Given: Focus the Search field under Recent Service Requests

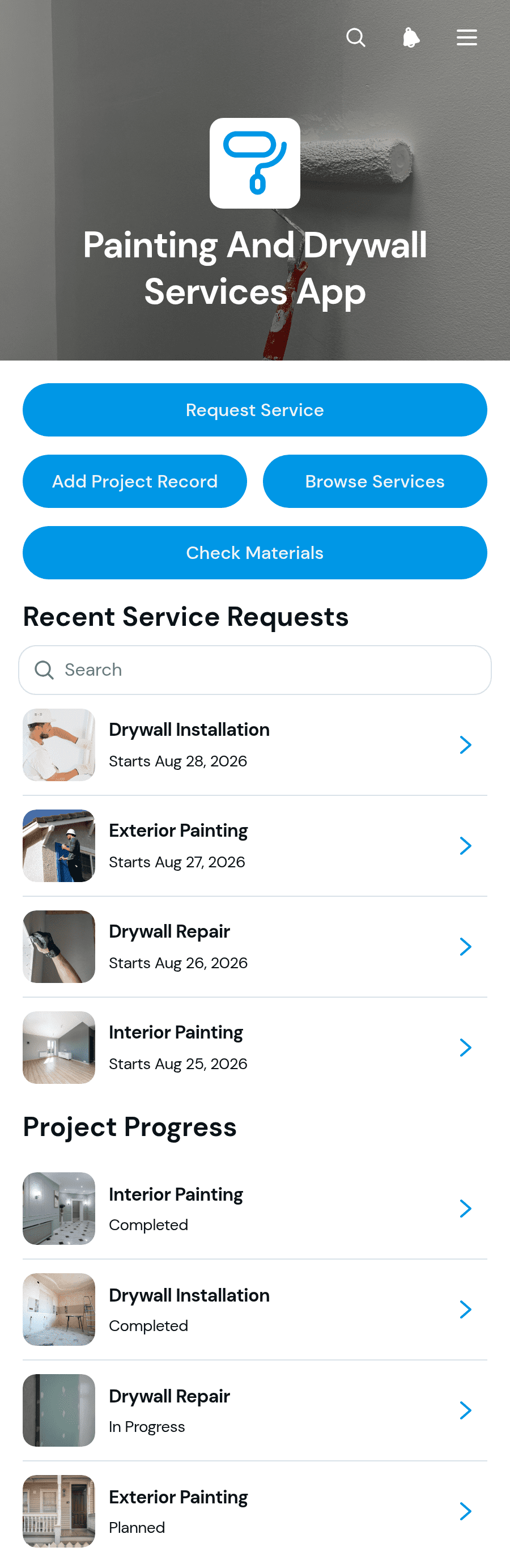Looking at the screenshot, I should pos(255,669).
